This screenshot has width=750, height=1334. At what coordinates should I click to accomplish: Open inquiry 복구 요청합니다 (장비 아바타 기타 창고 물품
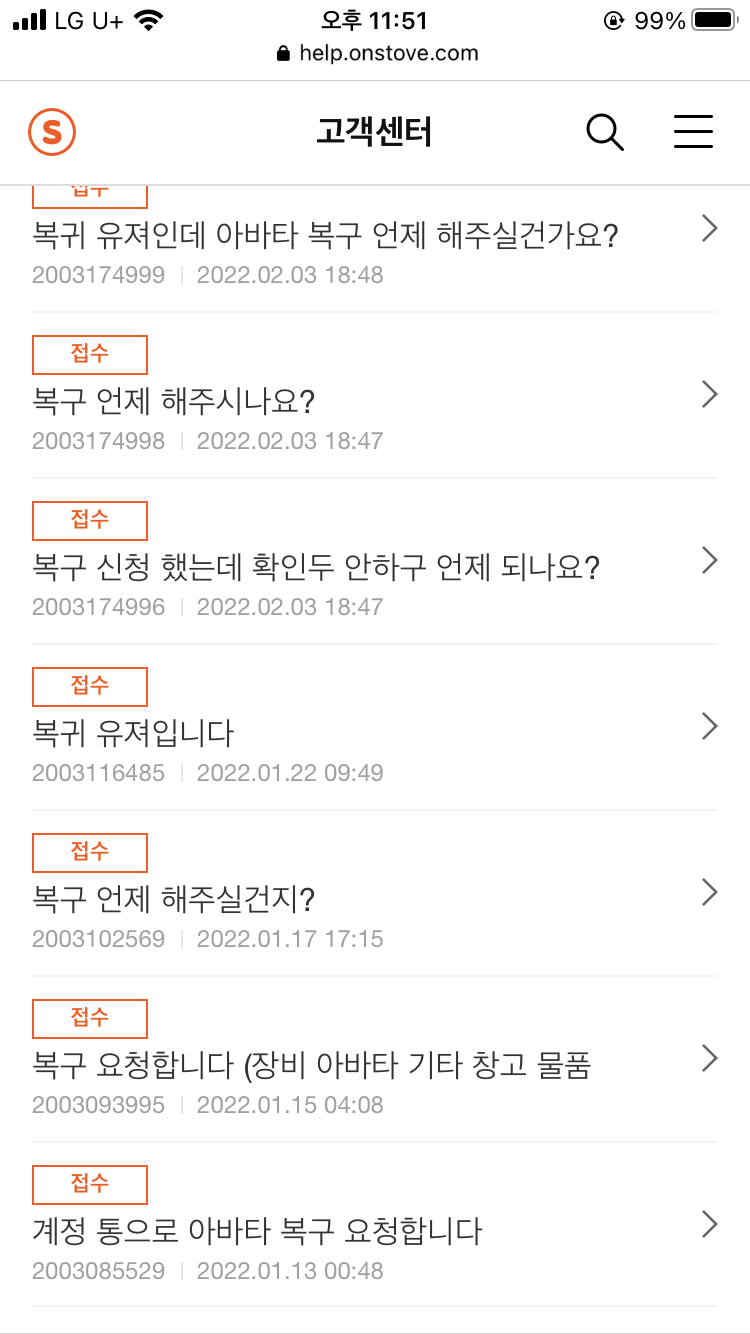(x=312, y=1066)
